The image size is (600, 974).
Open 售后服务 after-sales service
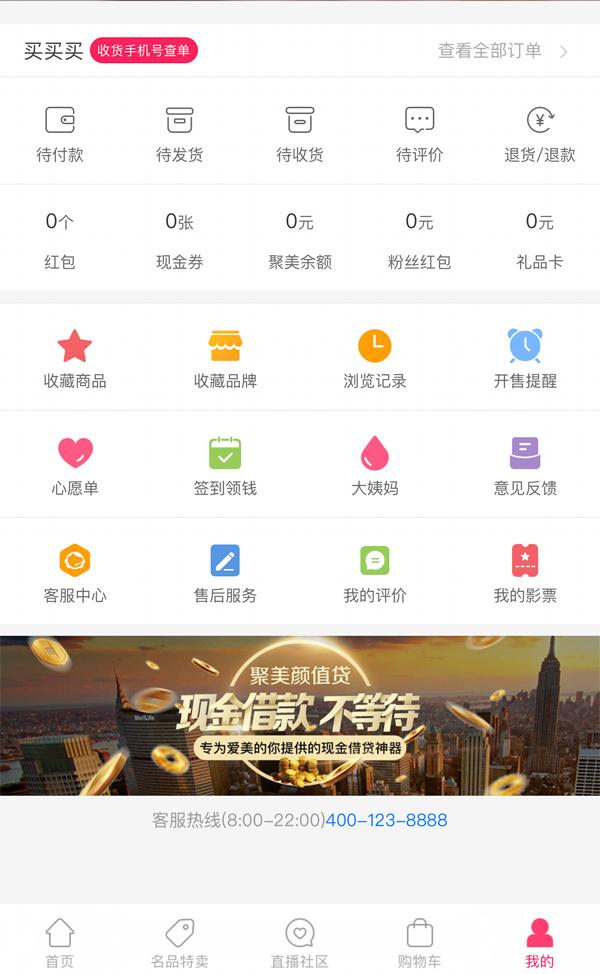225,573
